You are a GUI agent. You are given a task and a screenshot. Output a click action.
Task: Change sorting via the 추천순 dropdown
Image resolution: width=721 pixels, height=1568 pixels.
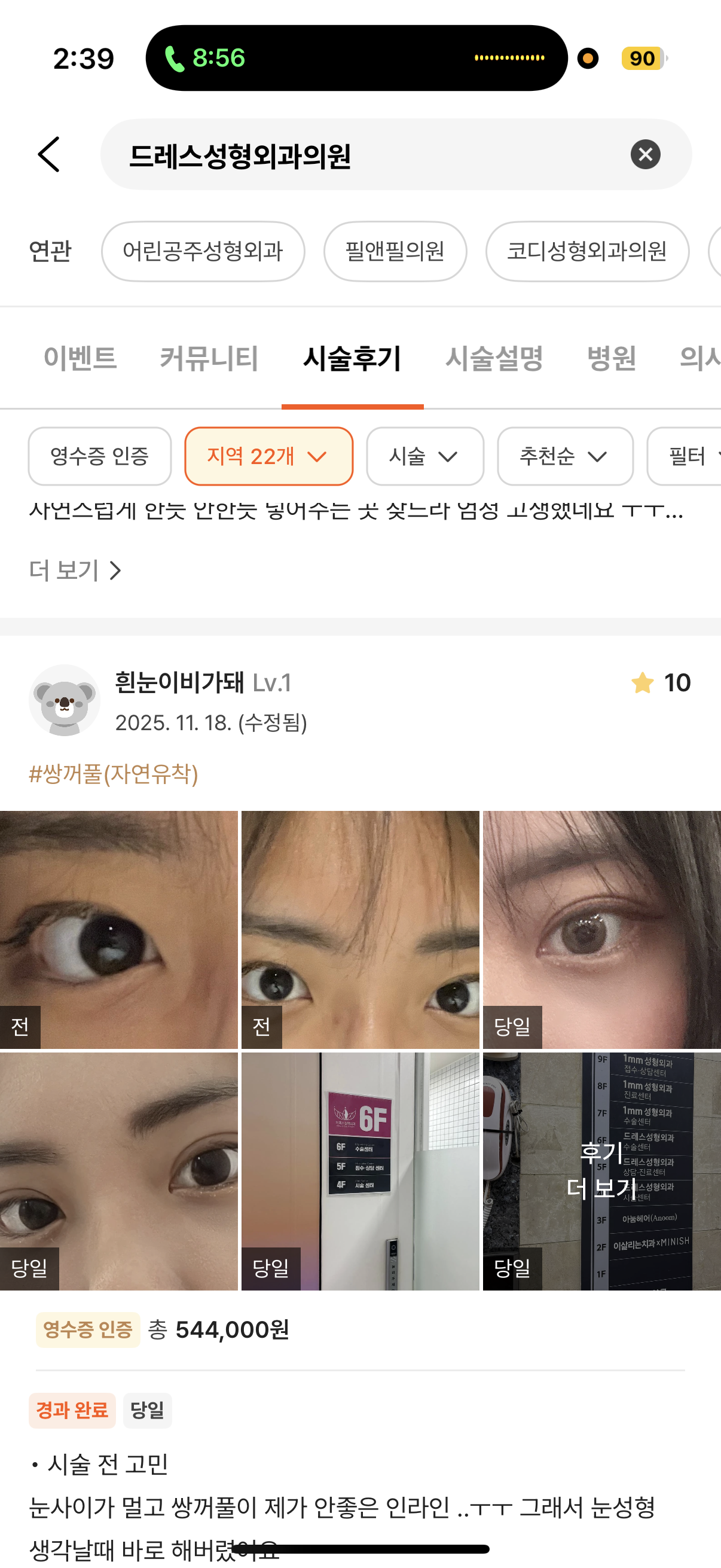564,456
